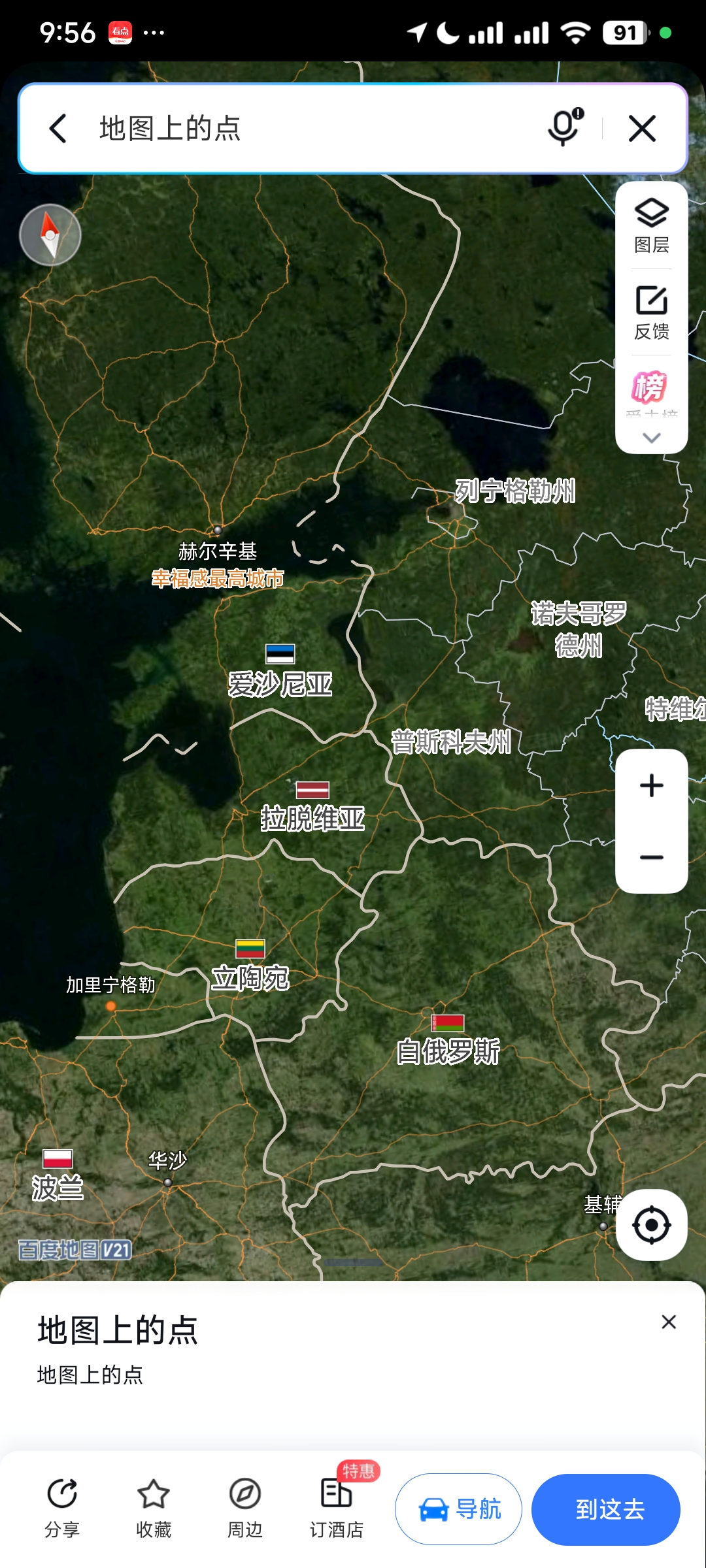Open the 反馈 feedback option

pyautogui.click(x=651, y=312)
